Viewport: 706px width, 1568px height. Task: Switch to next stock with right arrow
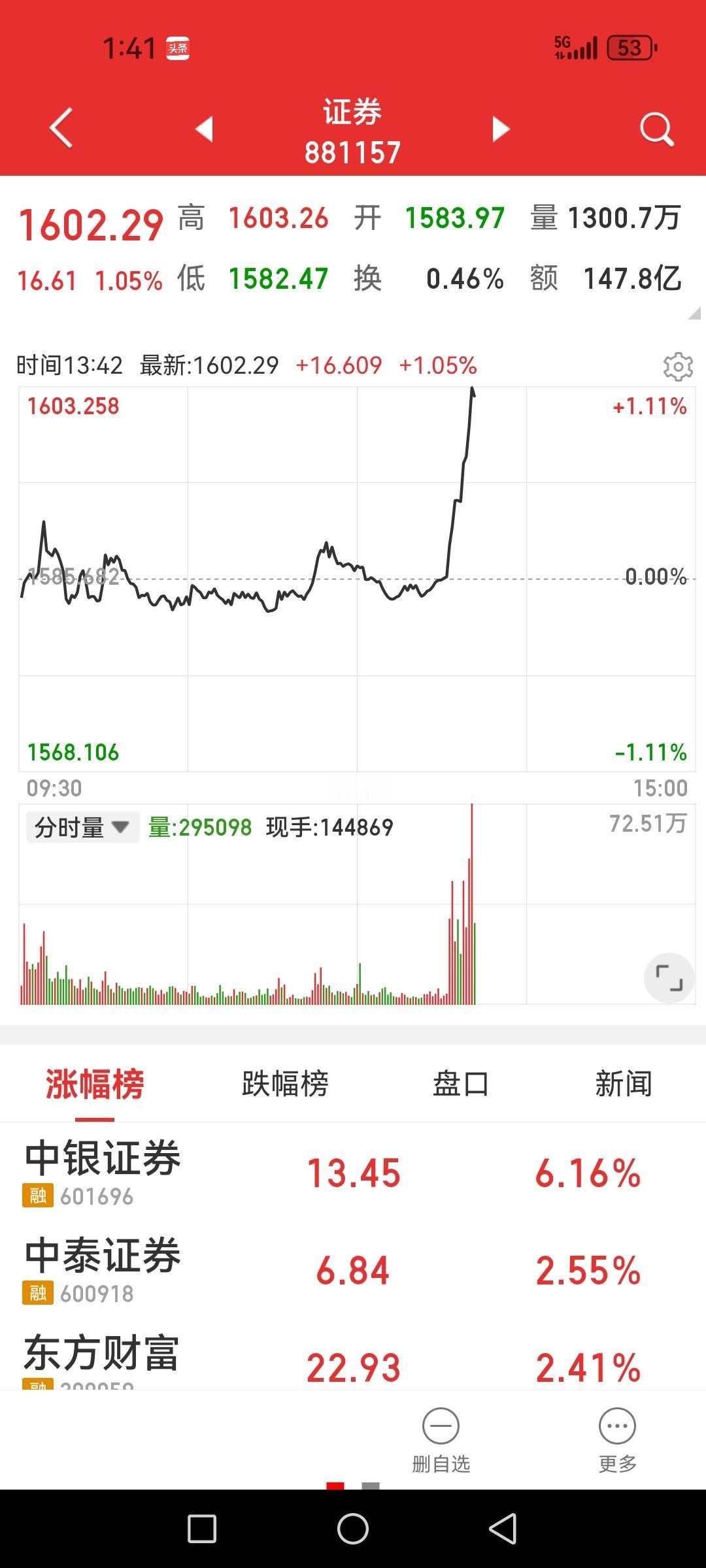tap(499, 128)
